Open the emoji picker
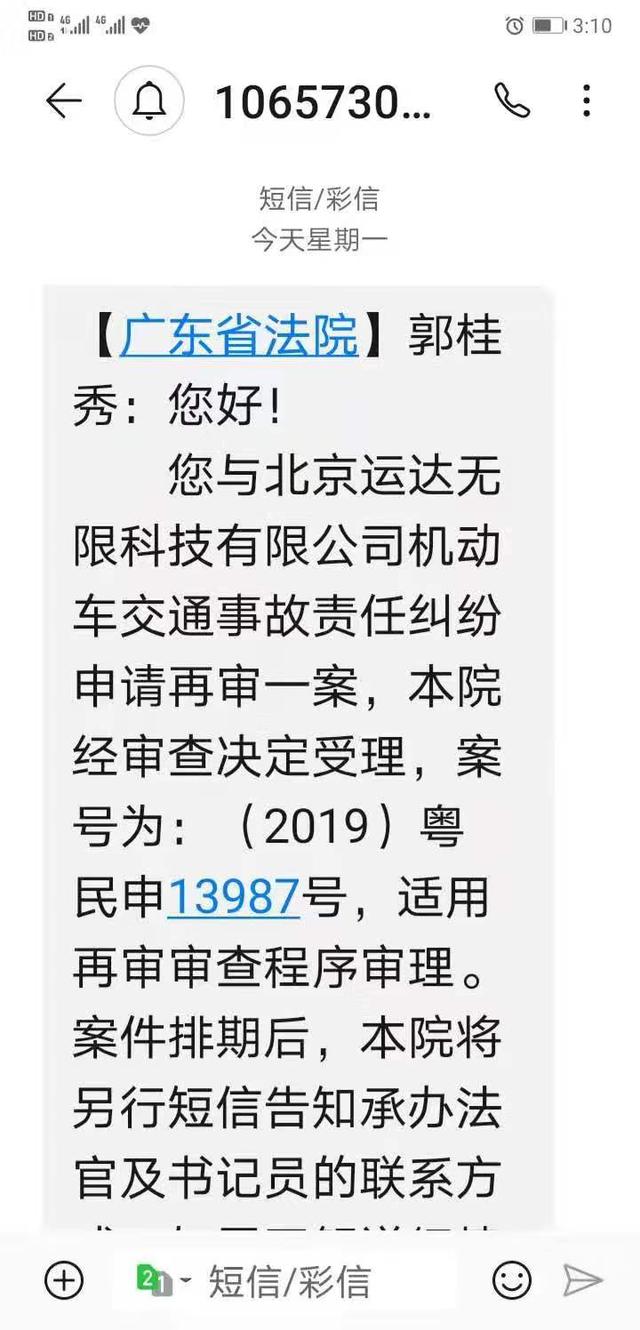Screen dimensions: 640x1330 (512, 1280)
